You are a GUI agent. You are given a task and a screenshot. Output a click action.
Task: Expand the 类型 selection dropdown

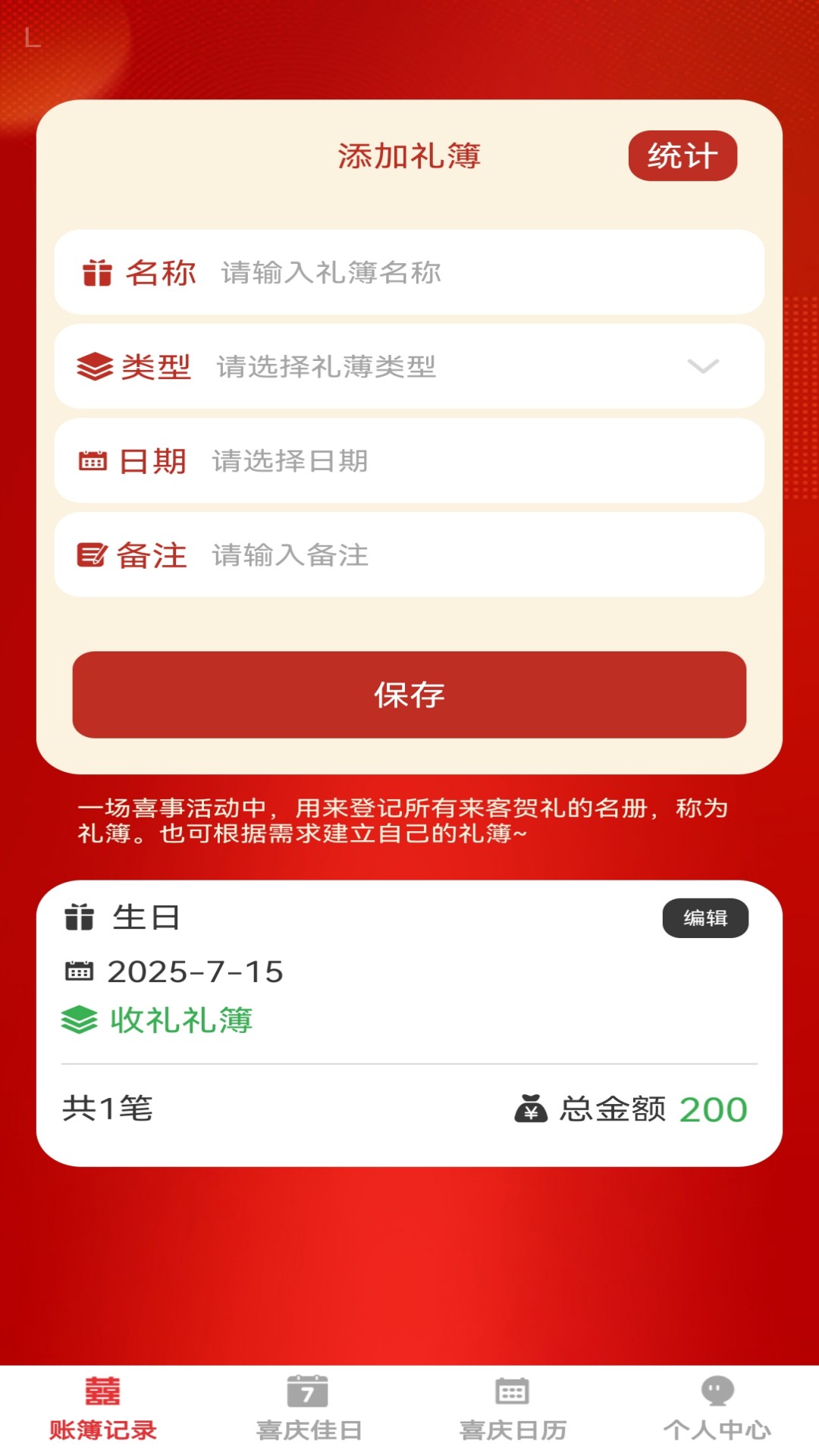pos(702,366)
